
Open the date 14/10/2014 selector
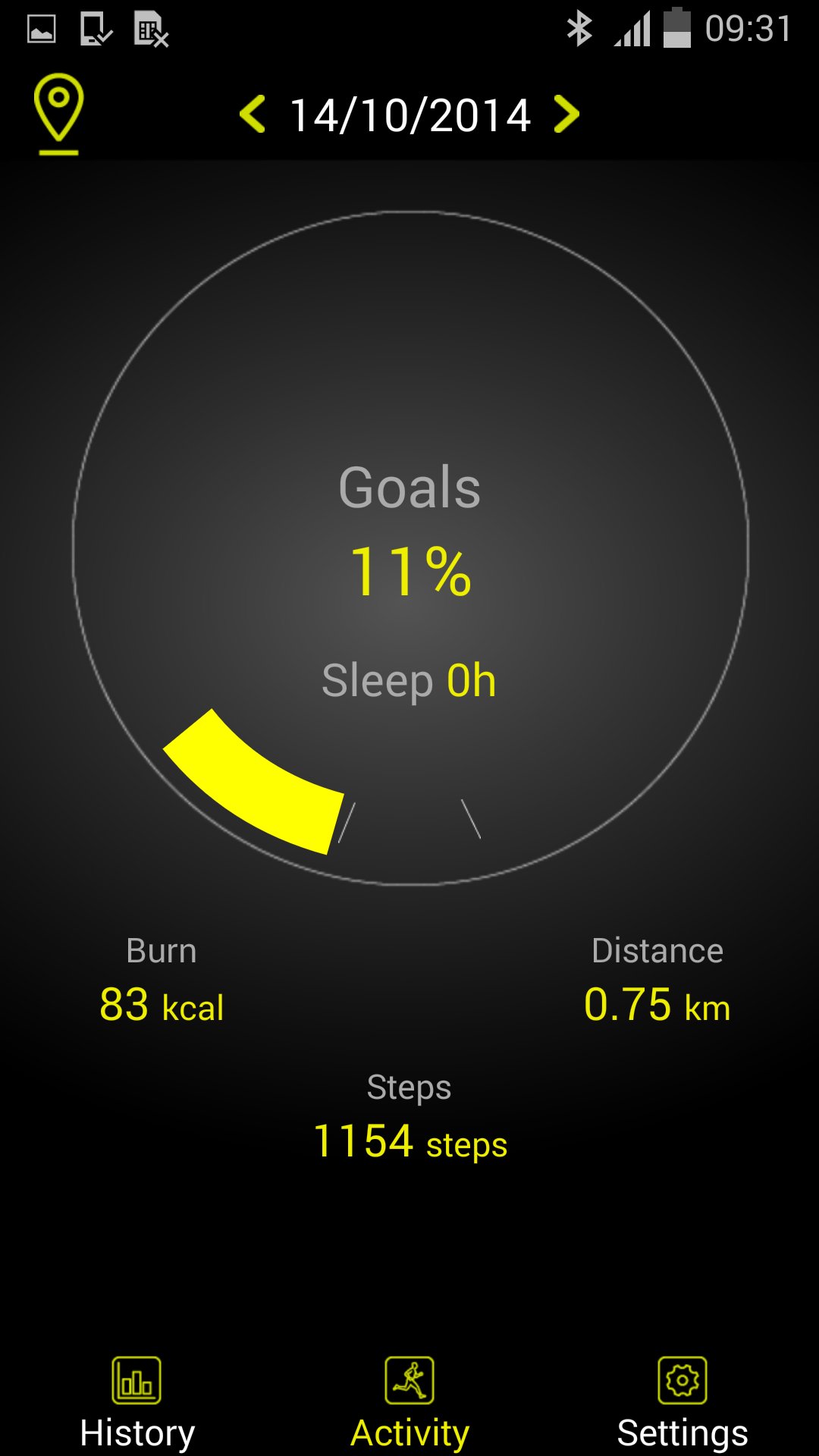coord(409,114)
